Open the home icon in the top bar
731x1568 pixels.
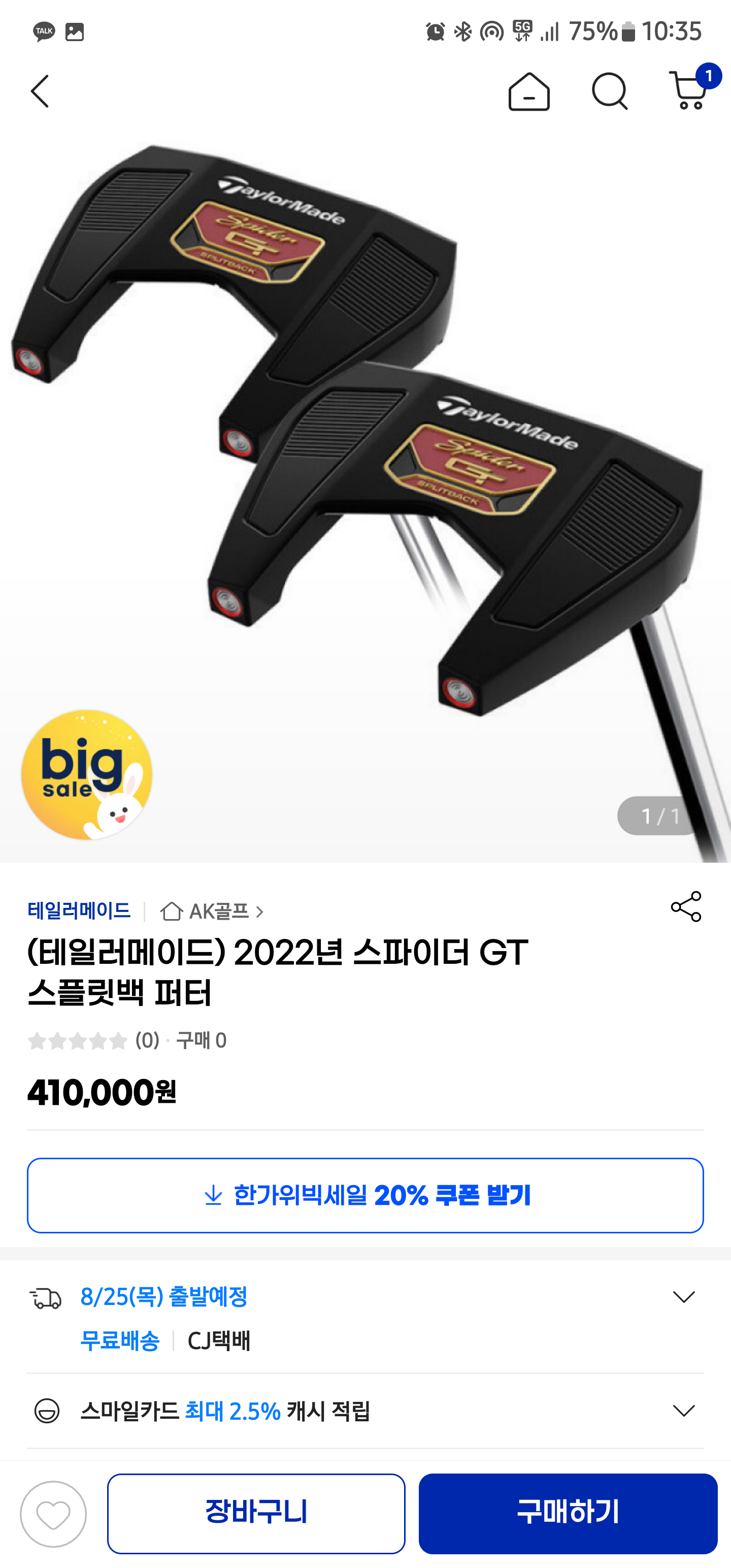[x=528, y=92]
